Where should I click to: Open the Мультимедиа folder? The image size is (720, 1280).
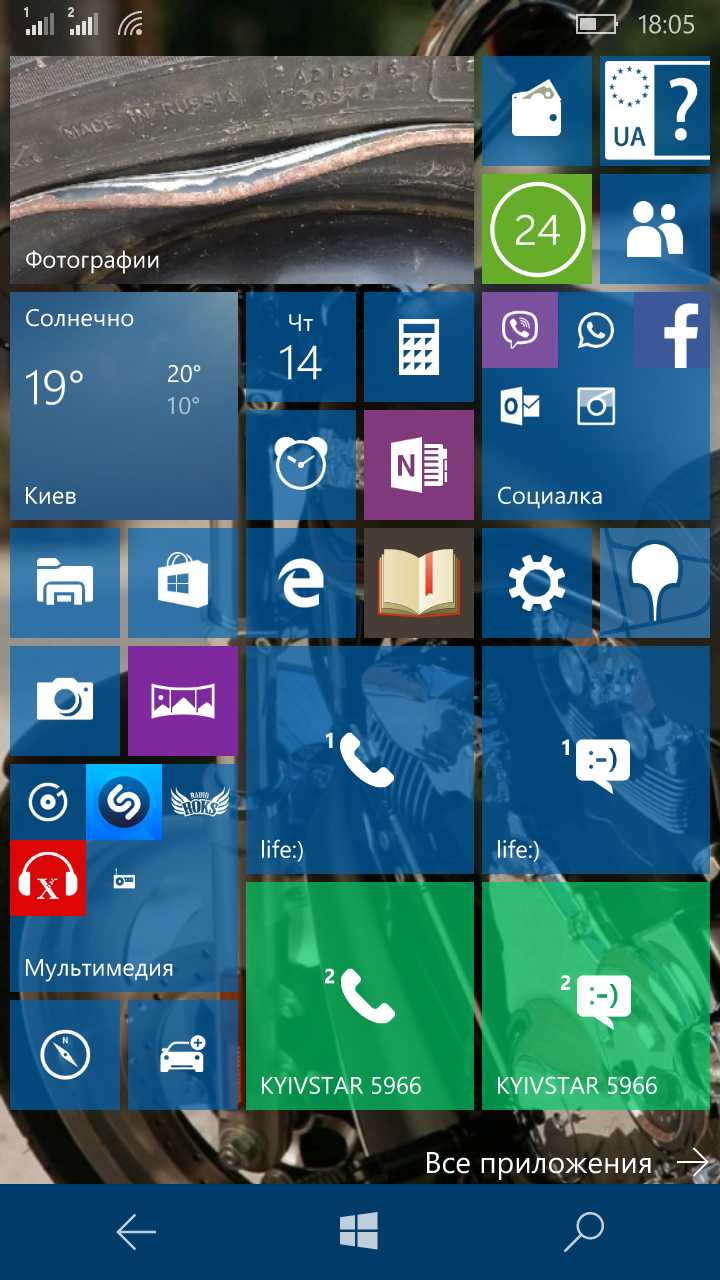pyautogui.click(x=124, y=878)
